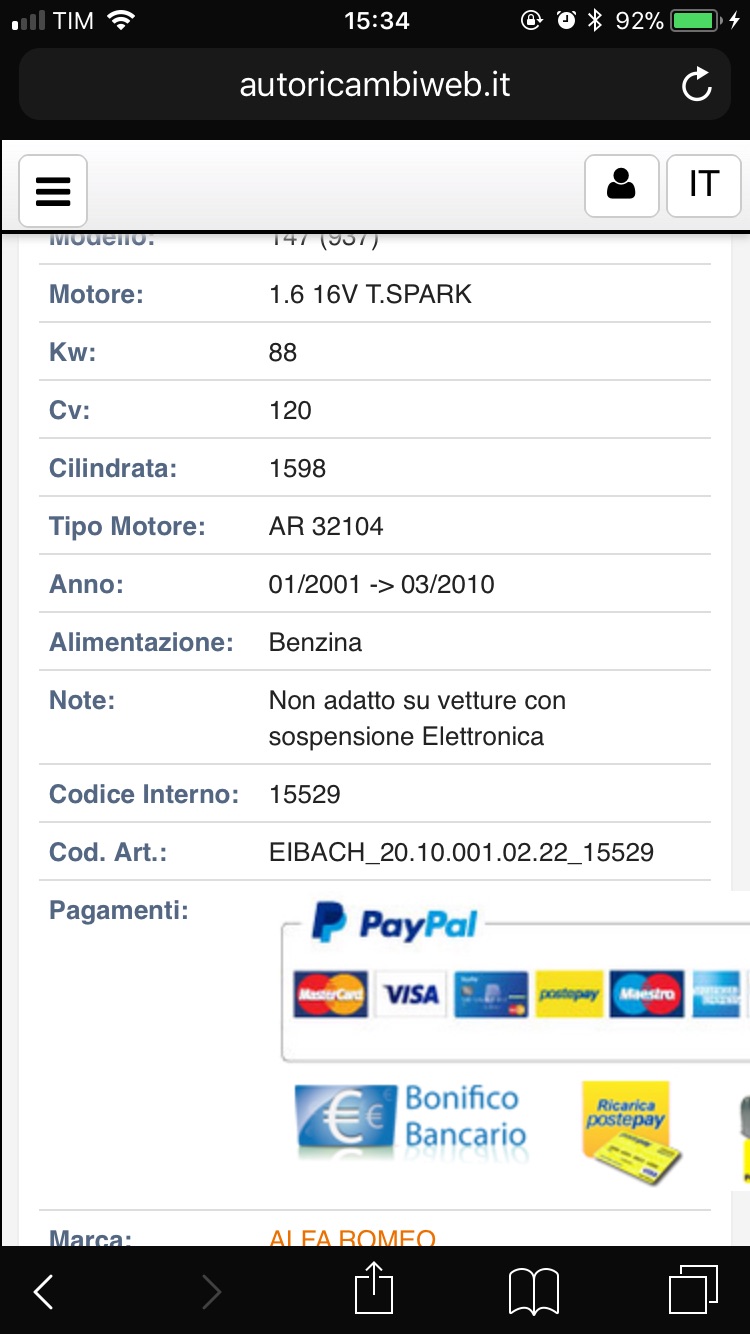Open the ALFA ROMEO brand link
The image size is (750, 1334).
(352, 1238)
